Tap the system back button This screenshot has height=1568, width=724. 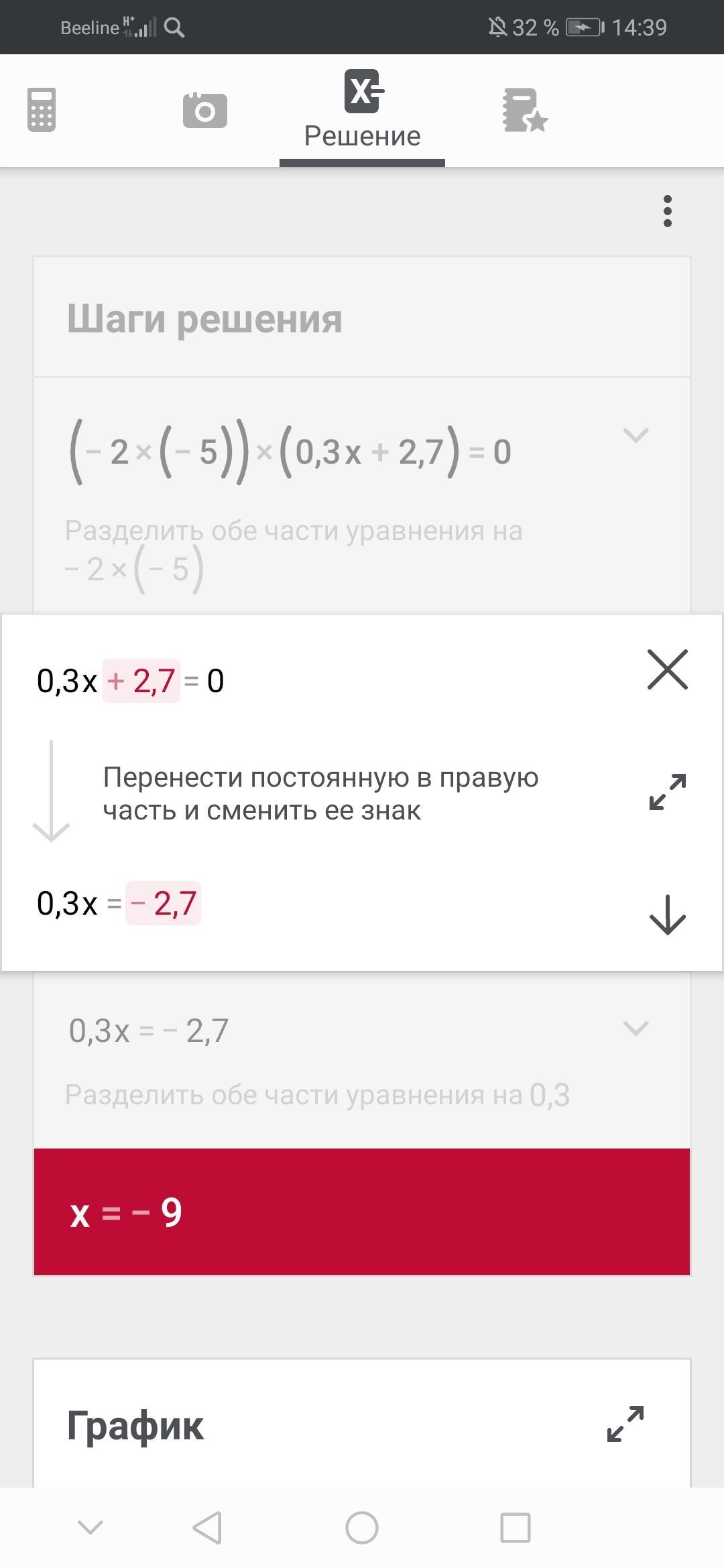207,1528
